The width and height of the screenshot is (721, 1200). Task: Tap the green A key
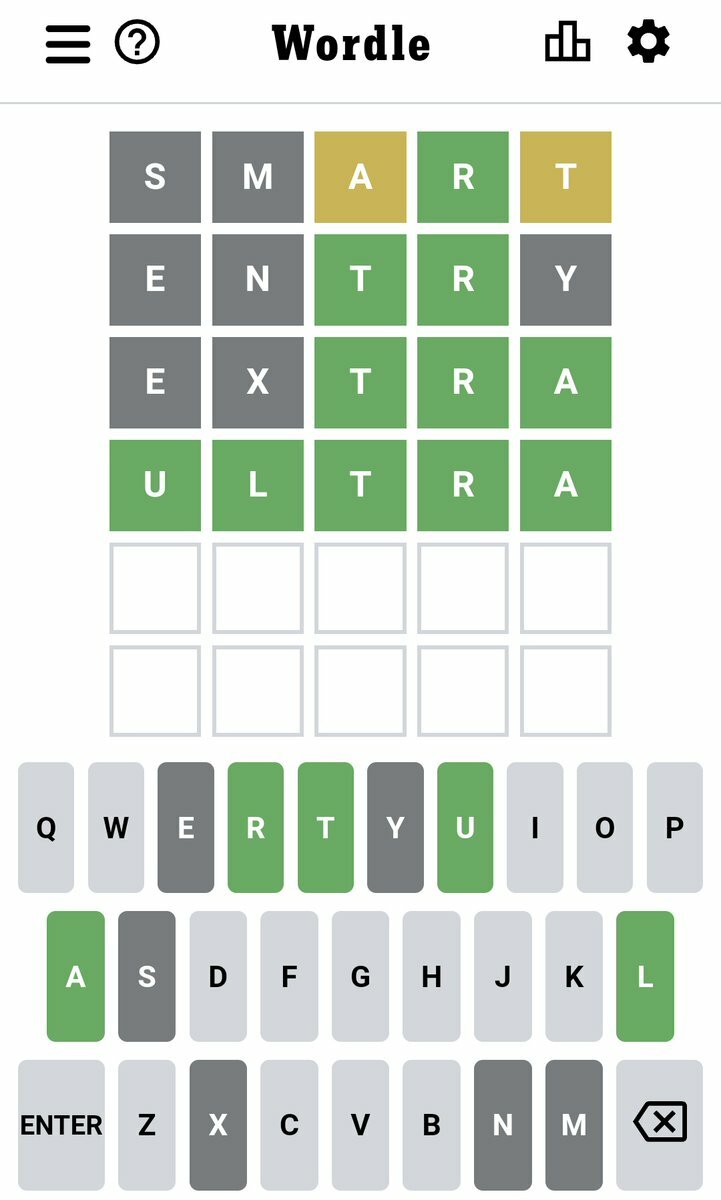(75, 976)
